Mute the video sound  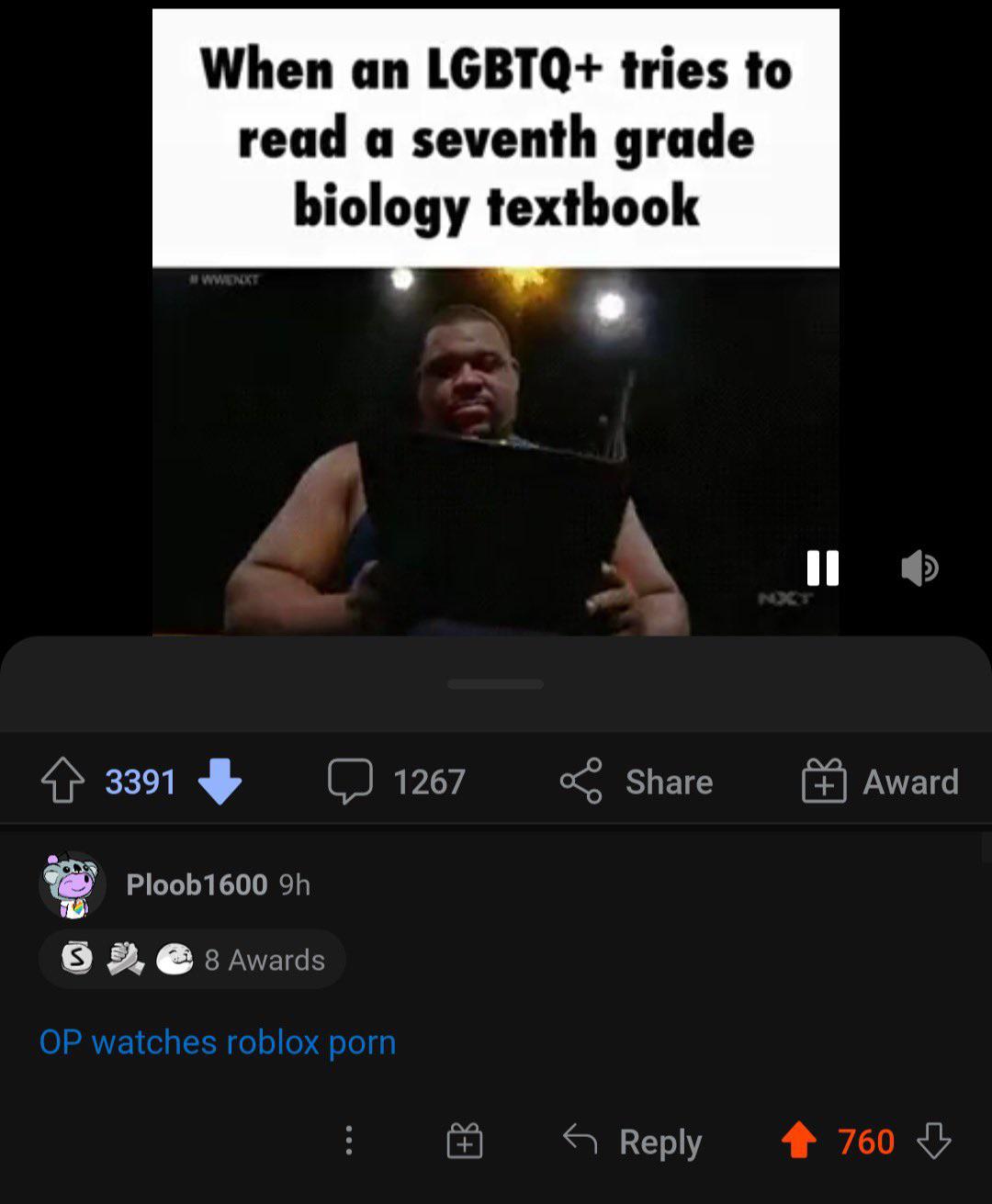click(919, 568)
